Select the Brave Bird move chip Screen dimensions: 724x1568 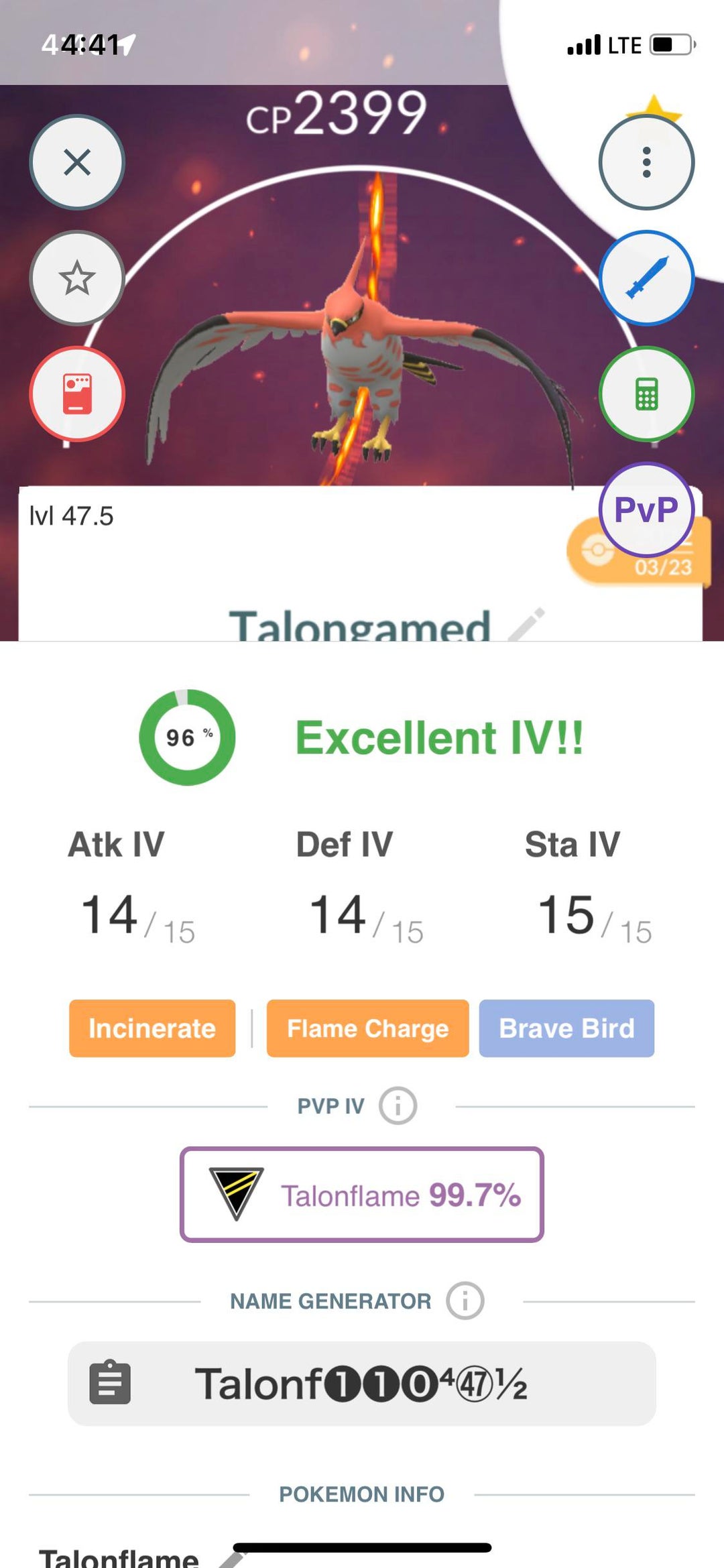(566, 1028)
